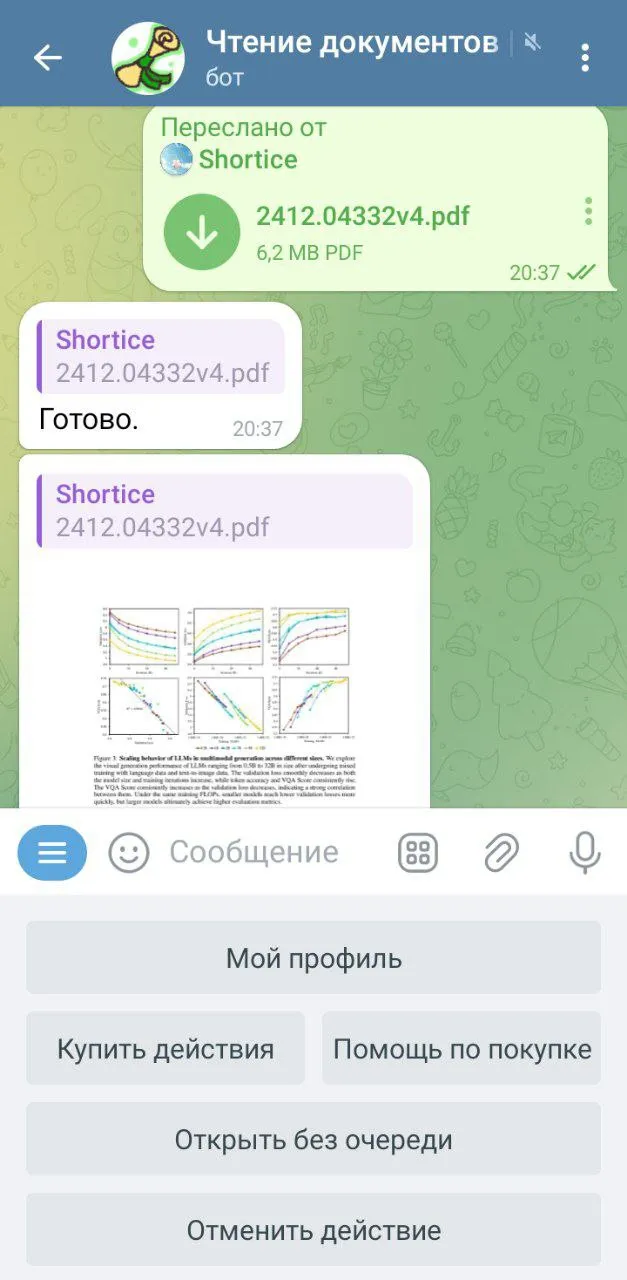Select Мой профиль

(313, 958)
